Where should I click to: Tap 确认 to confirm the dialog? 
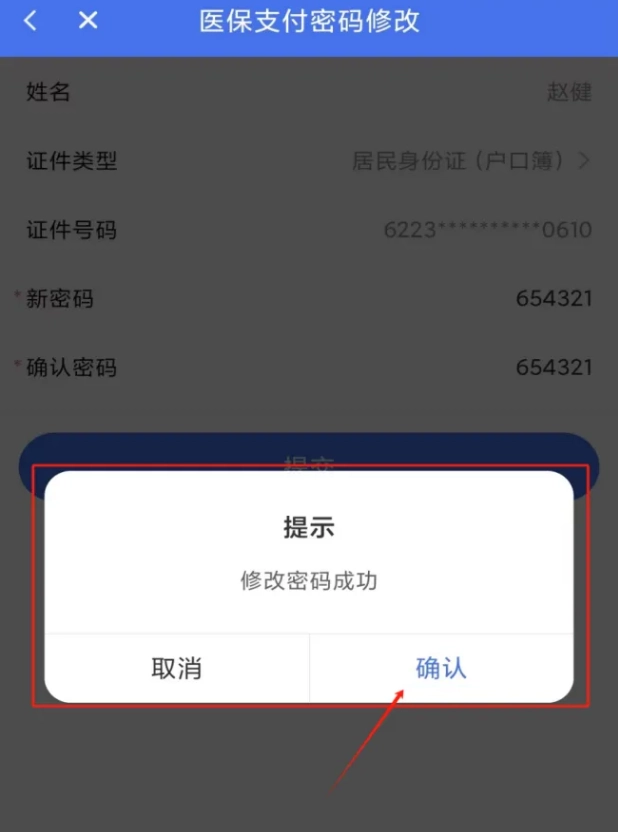[441, 668]
